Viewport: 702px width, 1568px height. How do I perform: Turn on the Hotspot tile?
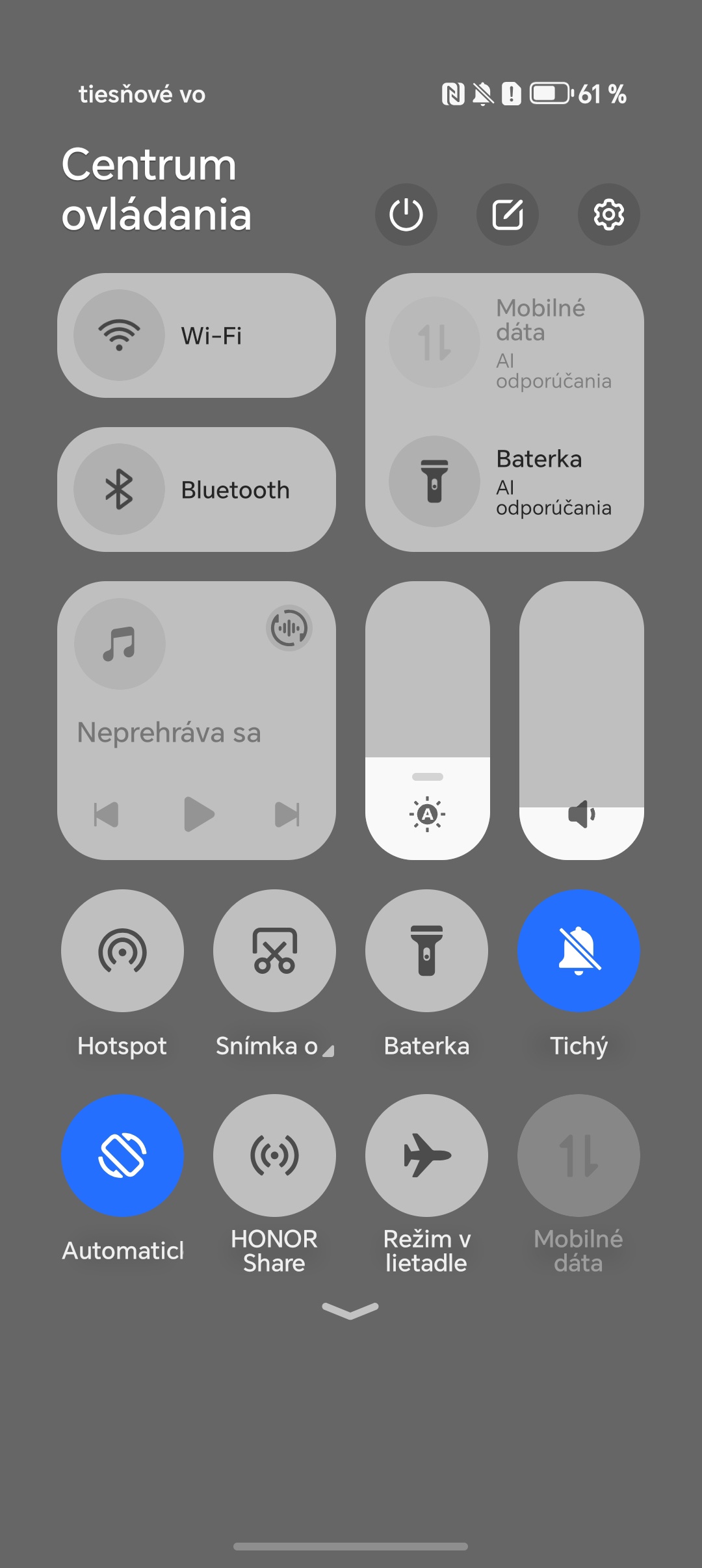(x=122, y=951)
